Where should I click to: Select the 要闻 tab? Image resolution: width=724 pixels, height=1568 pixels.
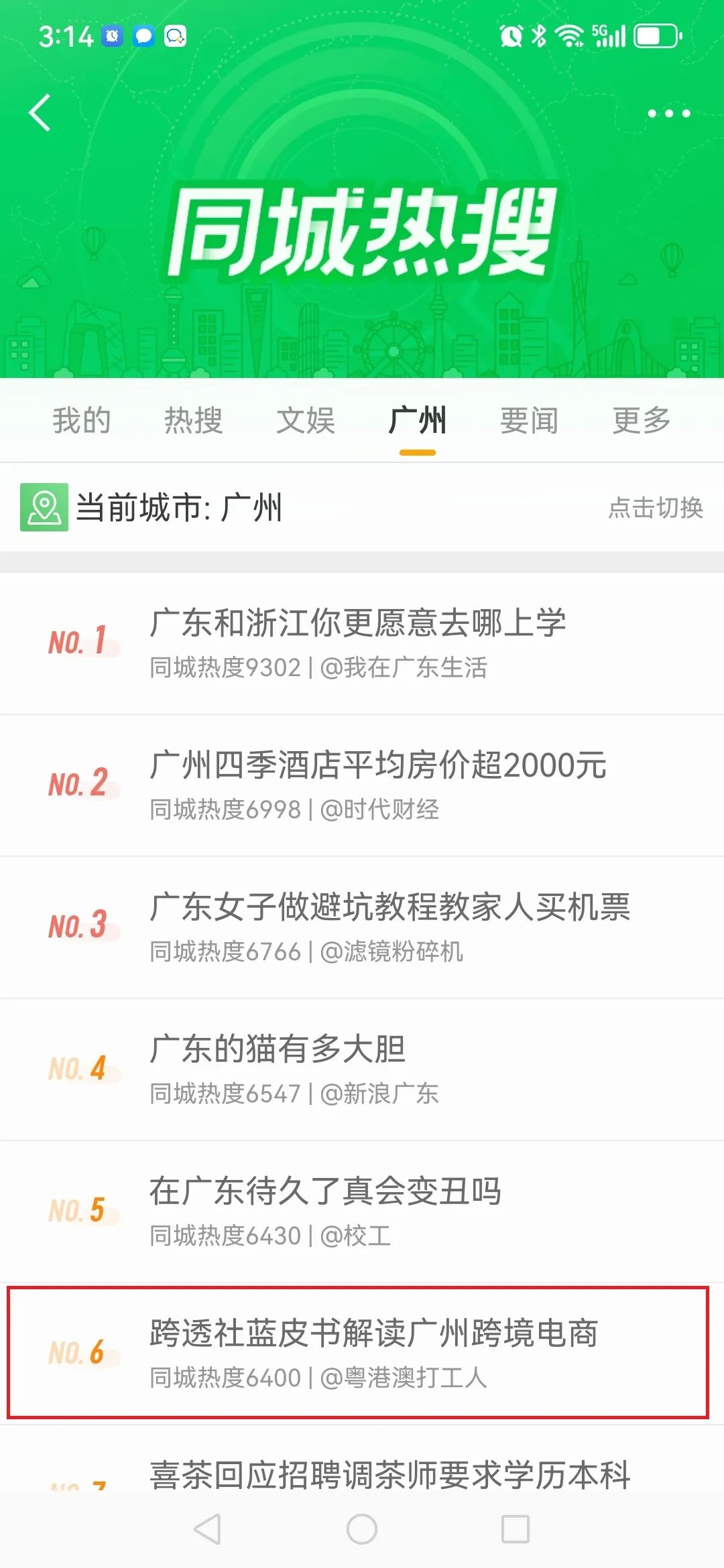(529, 421)
